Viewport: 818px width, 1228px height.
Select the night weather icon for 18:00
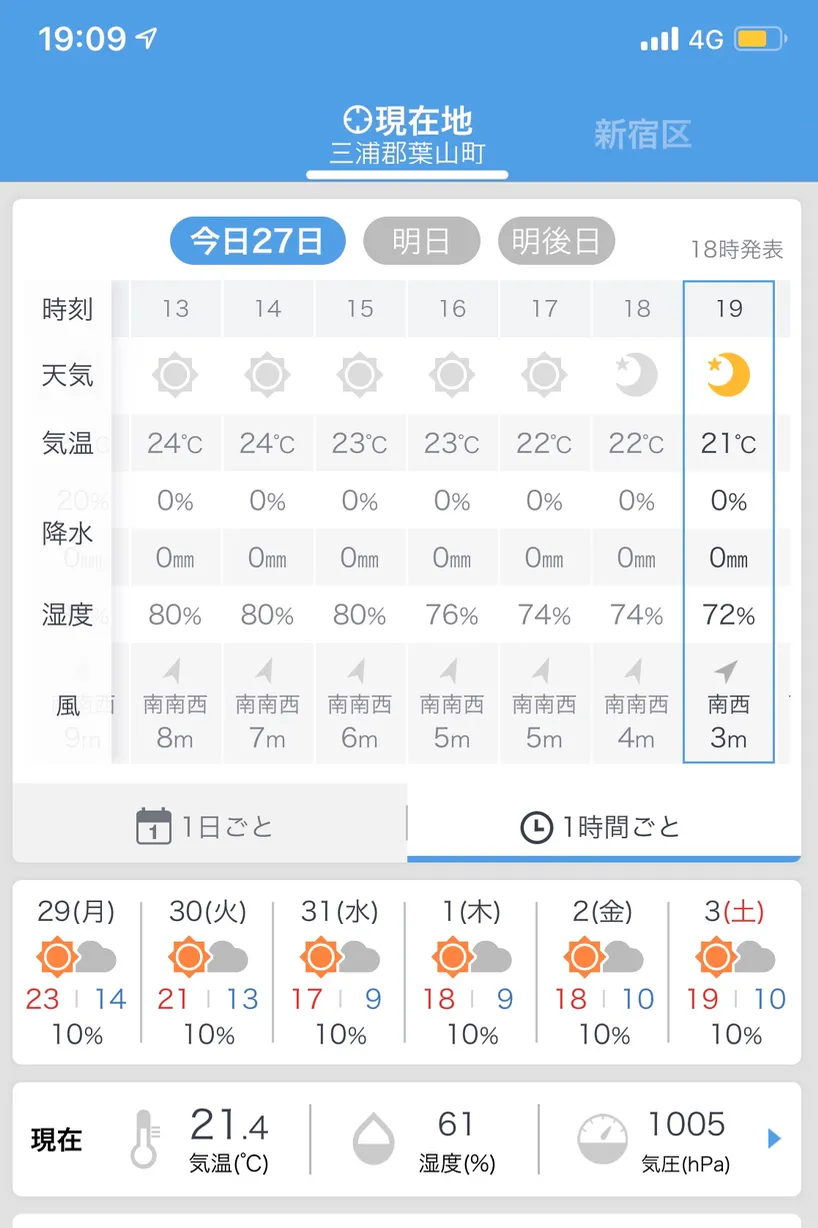pyautogui.click(x=636, y=375)
